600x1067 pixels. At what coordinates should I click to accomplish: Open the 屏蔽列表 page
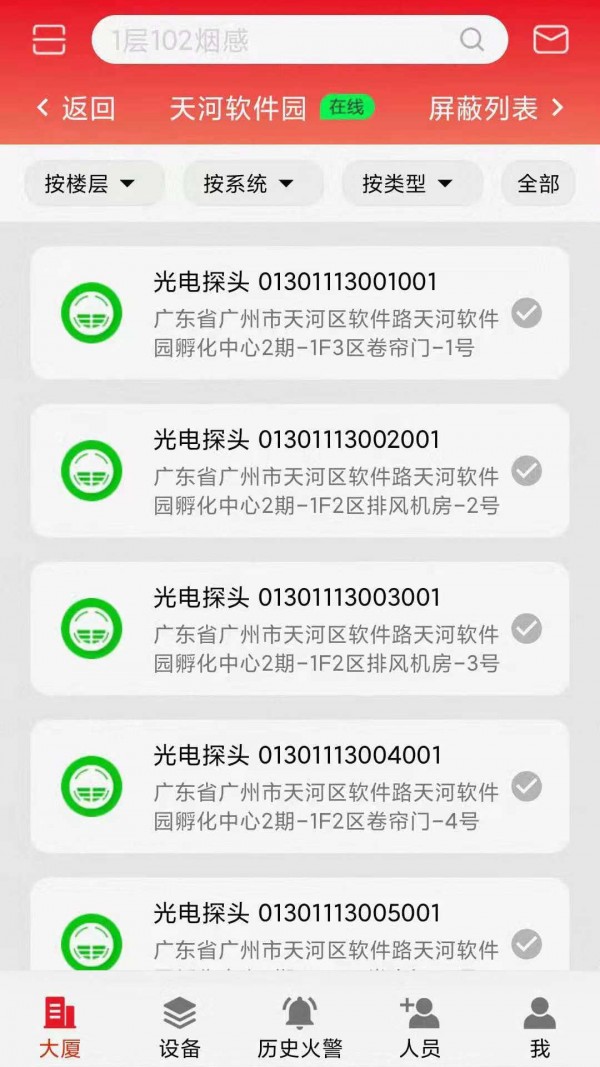[496, 108]
